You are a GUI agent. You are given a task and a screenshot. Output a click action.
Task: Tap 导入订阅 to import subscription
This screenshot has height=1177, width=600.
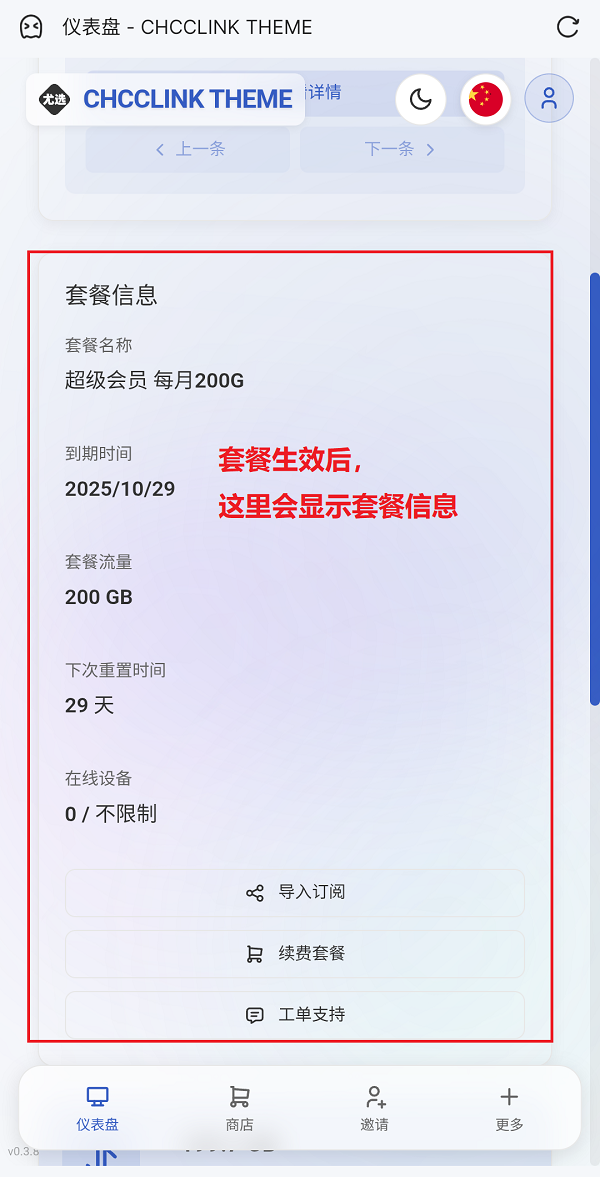(x=295, y=893)
